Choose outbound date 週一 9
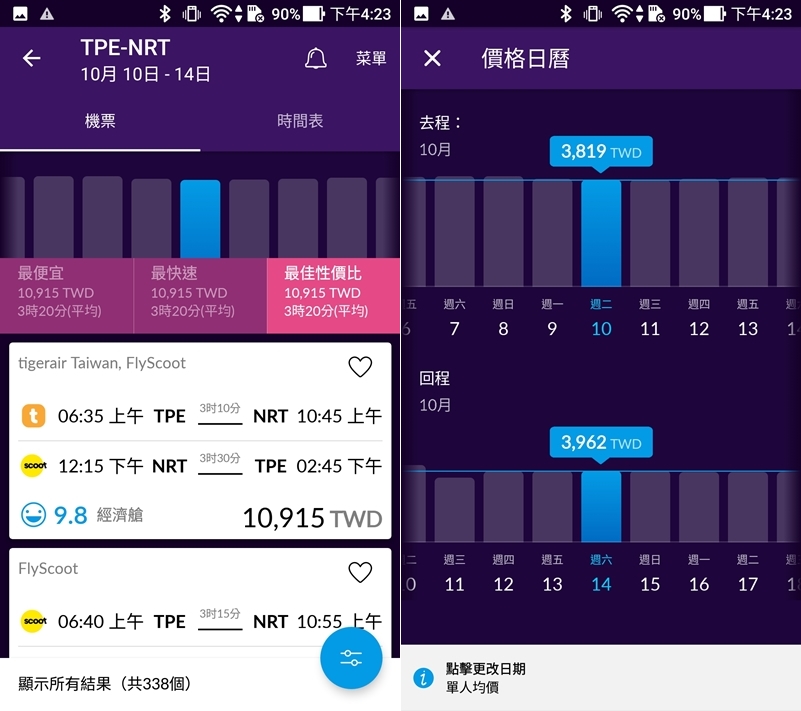The image size is (801, 711). coord(552,318)
